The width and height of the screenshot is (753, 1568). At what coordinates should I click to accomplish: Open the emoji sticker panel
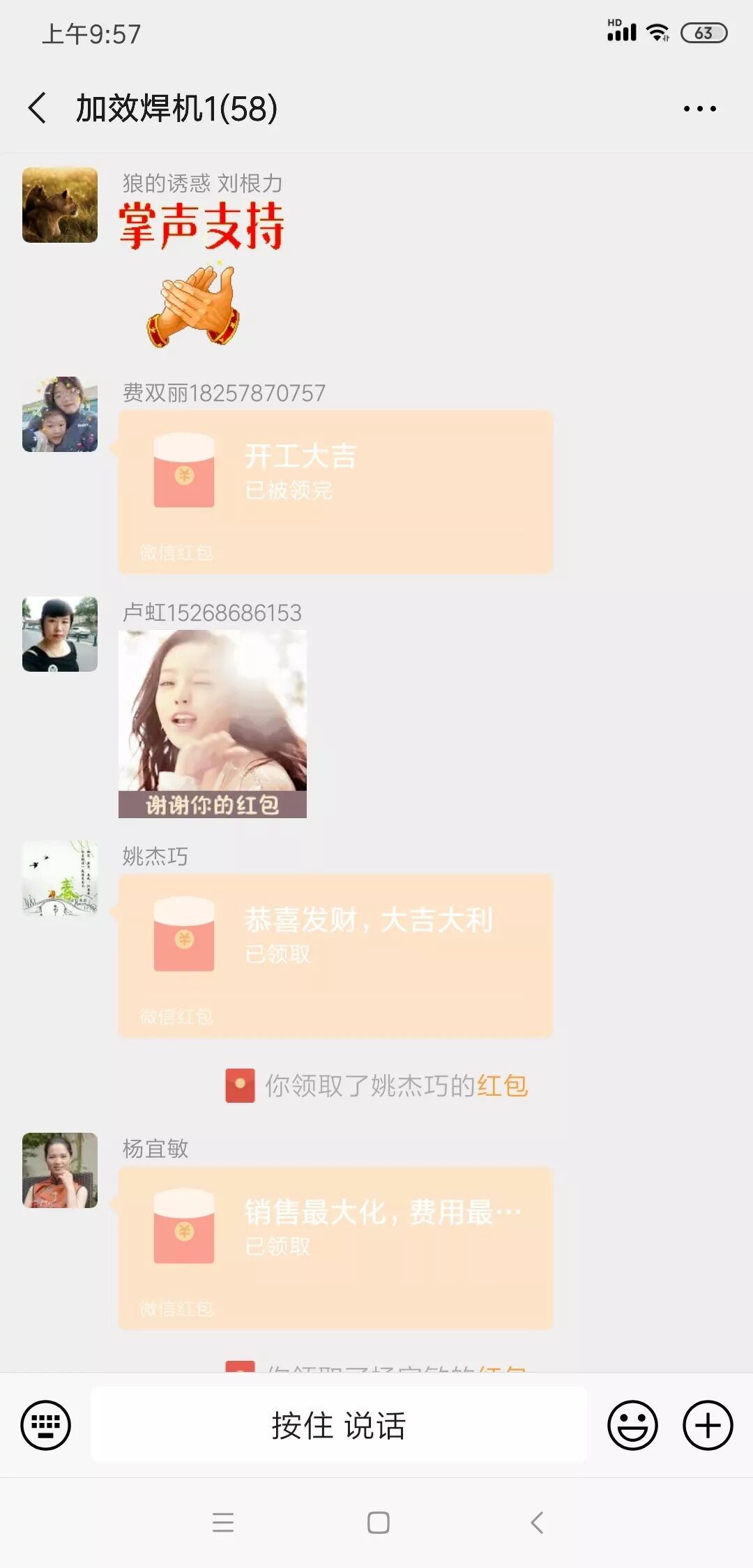632,1425
